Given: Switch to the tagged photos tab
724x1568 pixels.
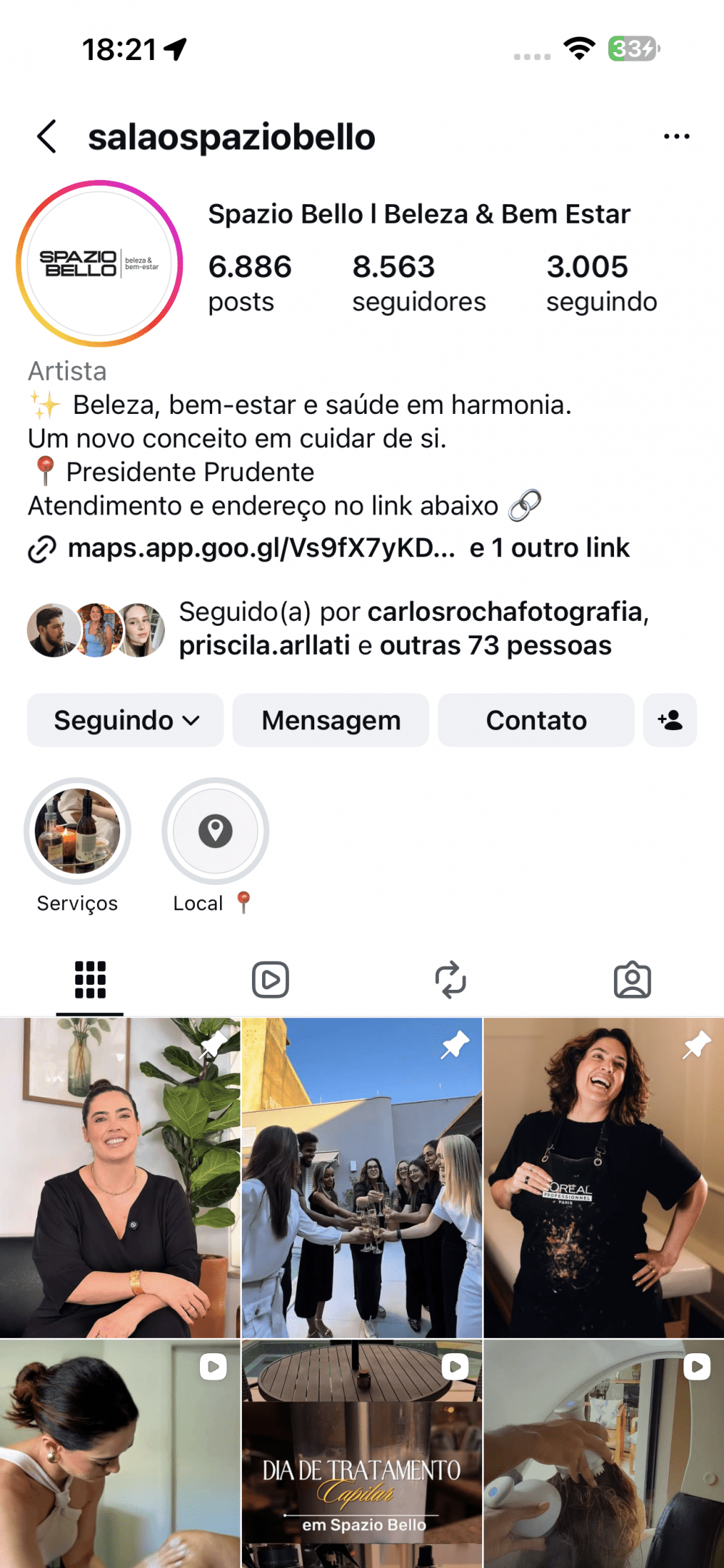Looking at the screenshot, I should point(632,980).
